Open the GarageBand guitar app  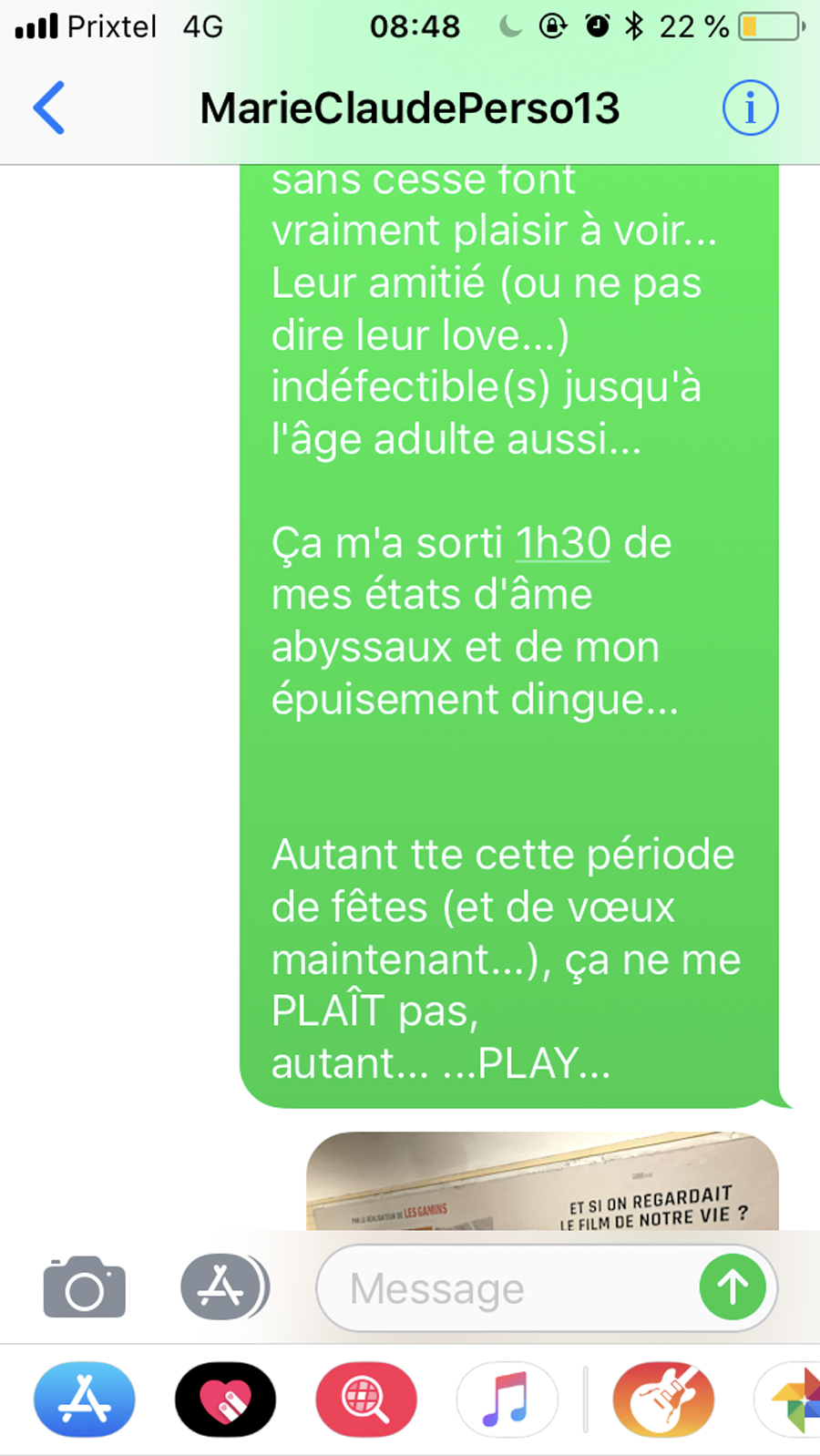coord(663,1400)
